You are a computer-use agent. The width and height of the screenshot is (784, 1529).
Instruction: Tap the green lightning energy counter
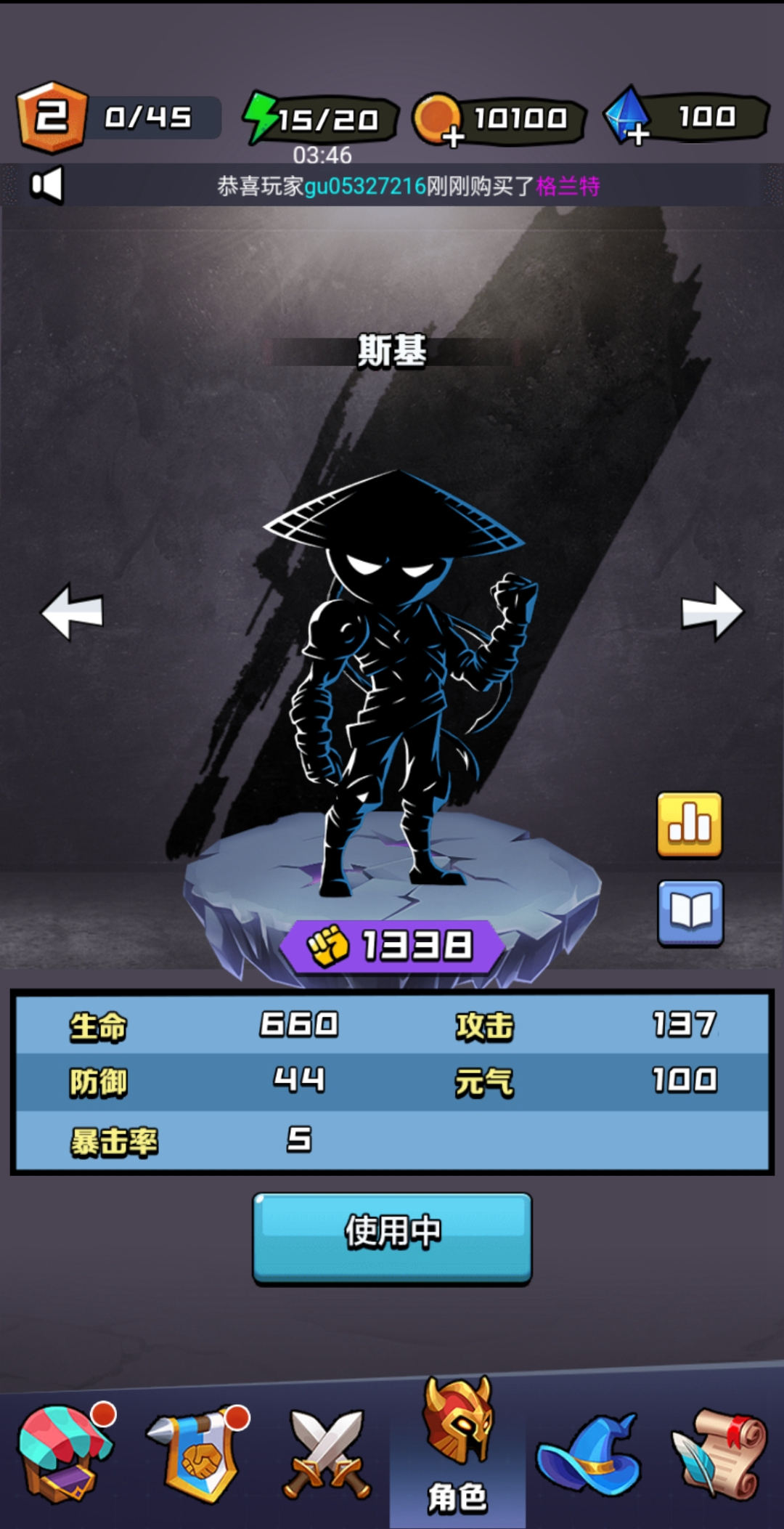319,118
